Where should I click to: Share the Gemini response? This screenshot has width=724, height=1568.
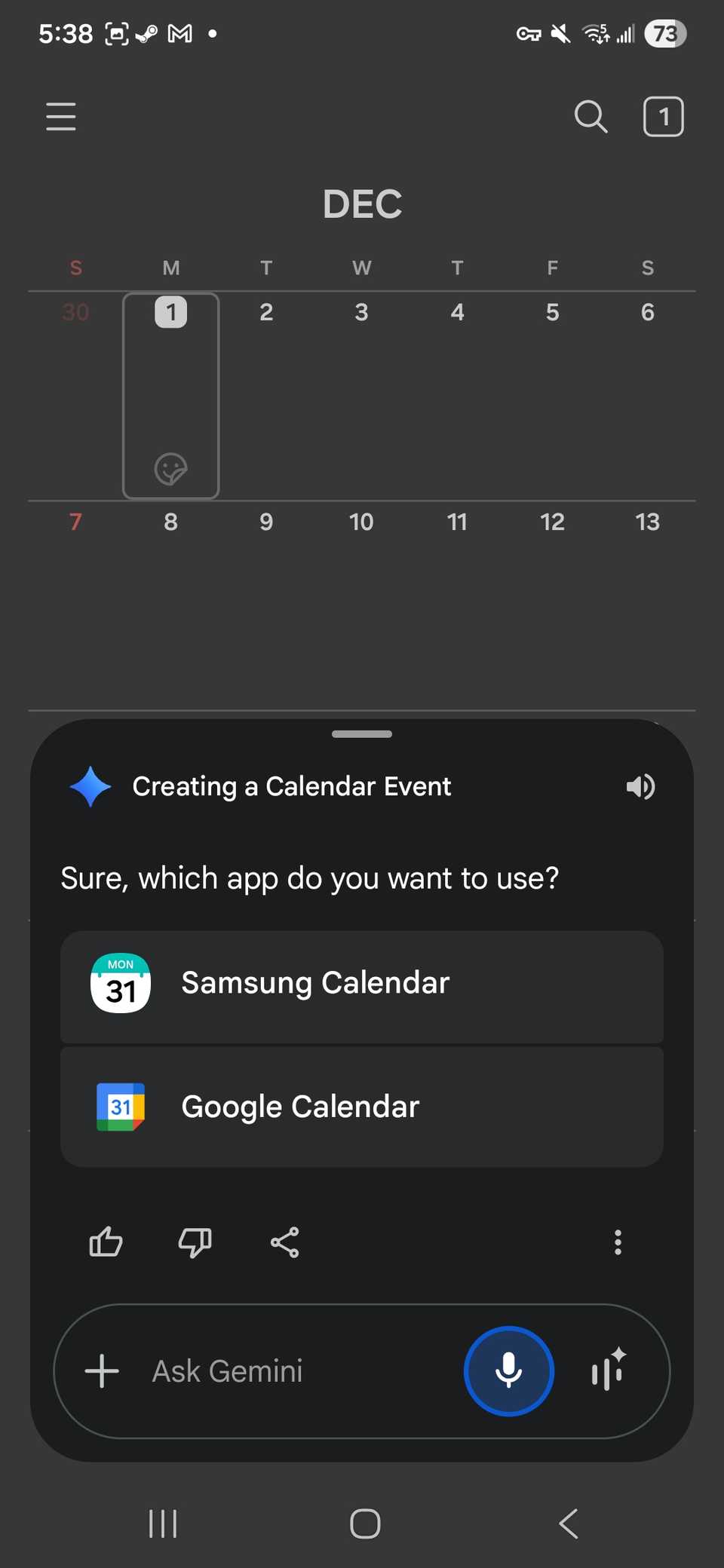[x=284, y=1242]
